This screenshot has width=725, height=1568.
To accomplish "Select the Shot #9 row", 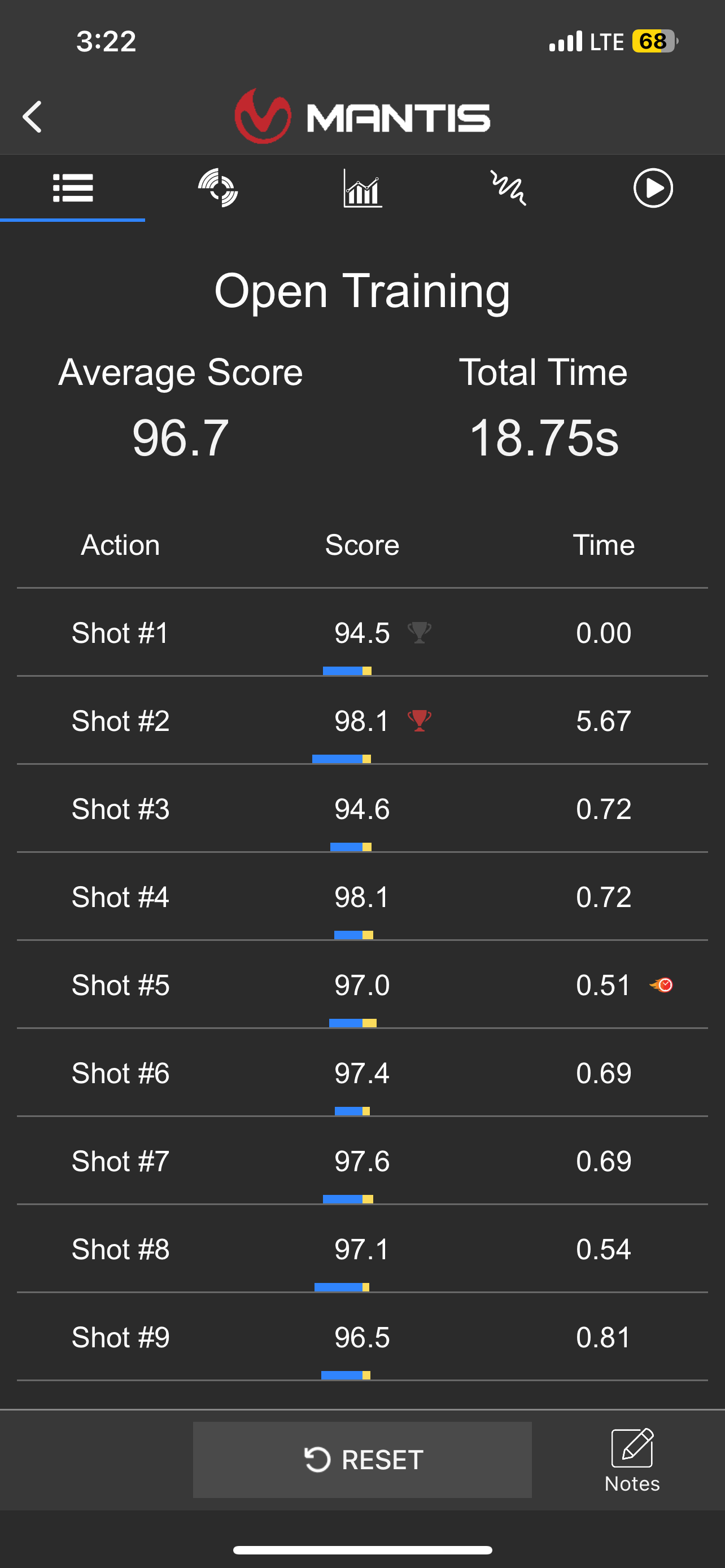I will (362, 1337).
